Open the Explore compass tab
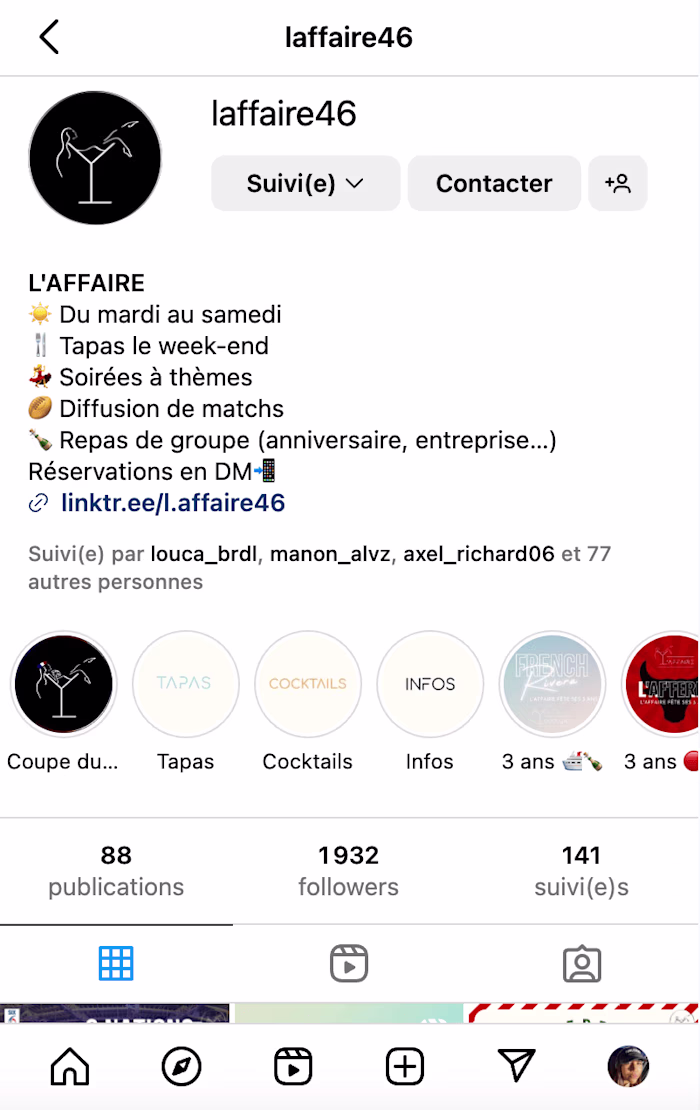The width and height of the screenshot is (700, 1110). [181, 1067]
